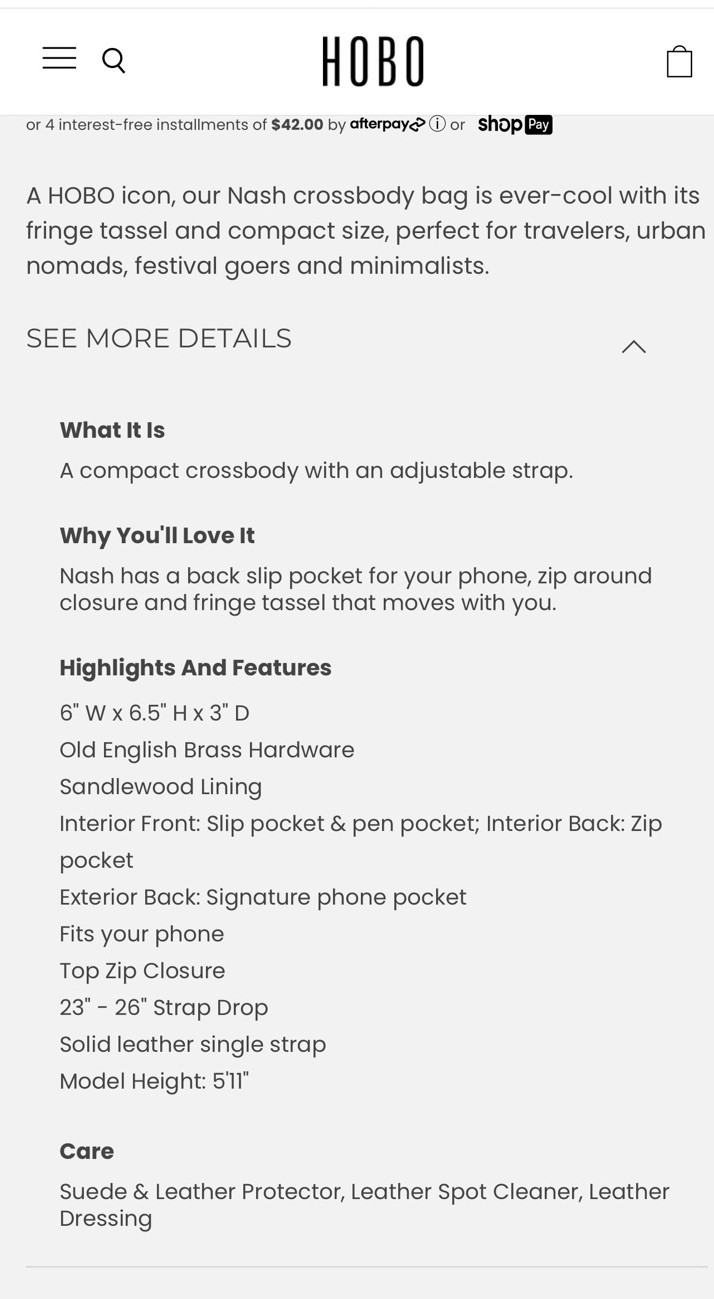The image size is (714, 1299).
Task: Go to HOBO home via logo
Action: pos(373,62)
